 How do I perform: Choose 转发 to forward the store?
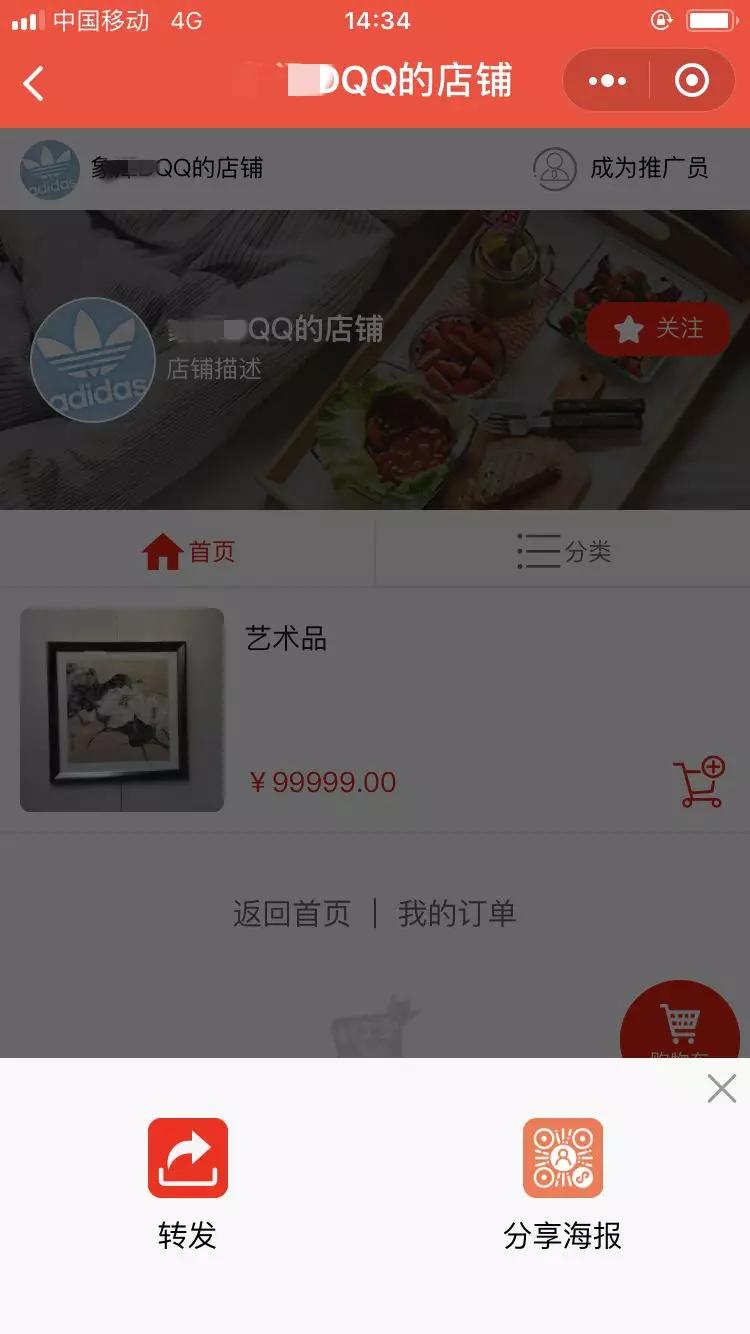188,1181
